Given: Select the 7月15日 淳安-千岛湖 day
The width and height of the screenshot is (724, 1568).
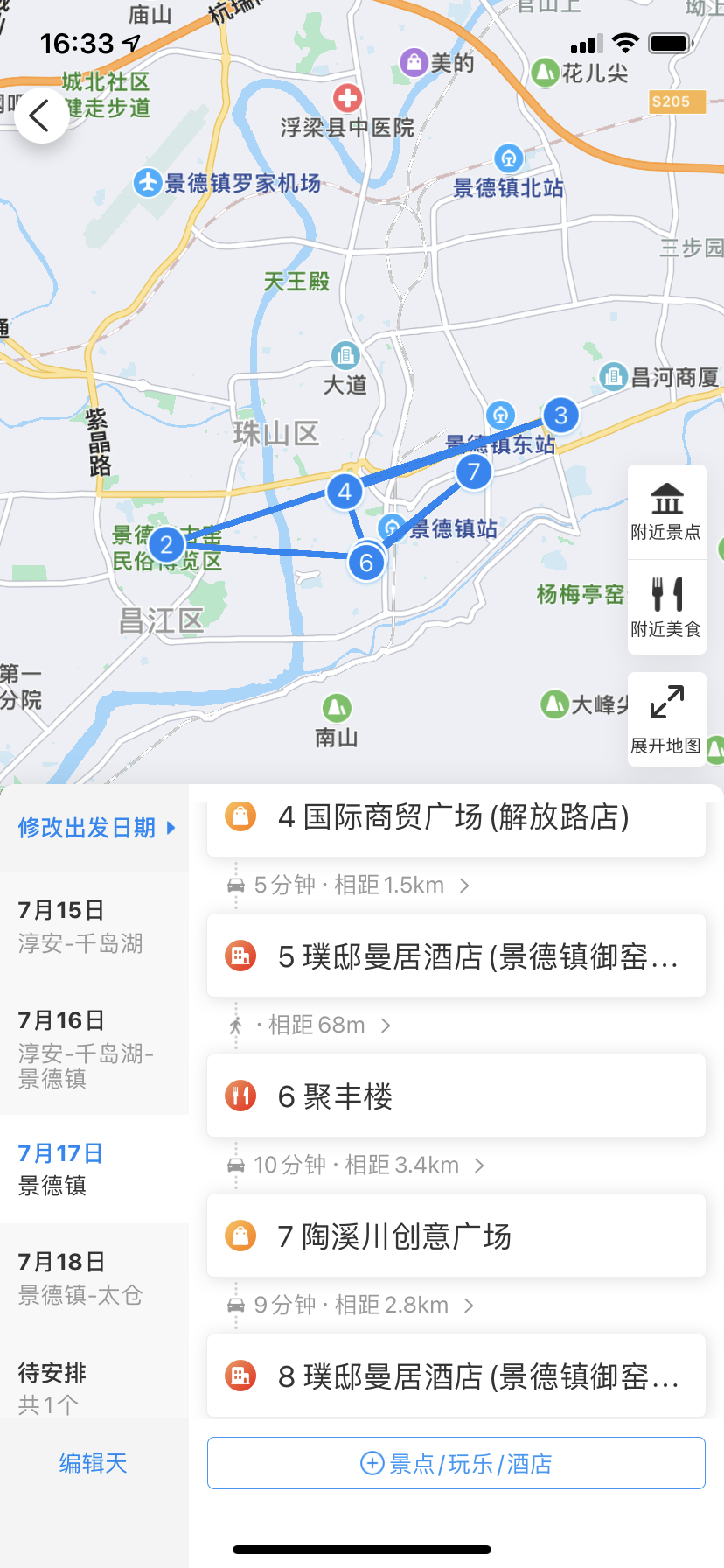Looking at the screenshot, I should coord(94,927).
